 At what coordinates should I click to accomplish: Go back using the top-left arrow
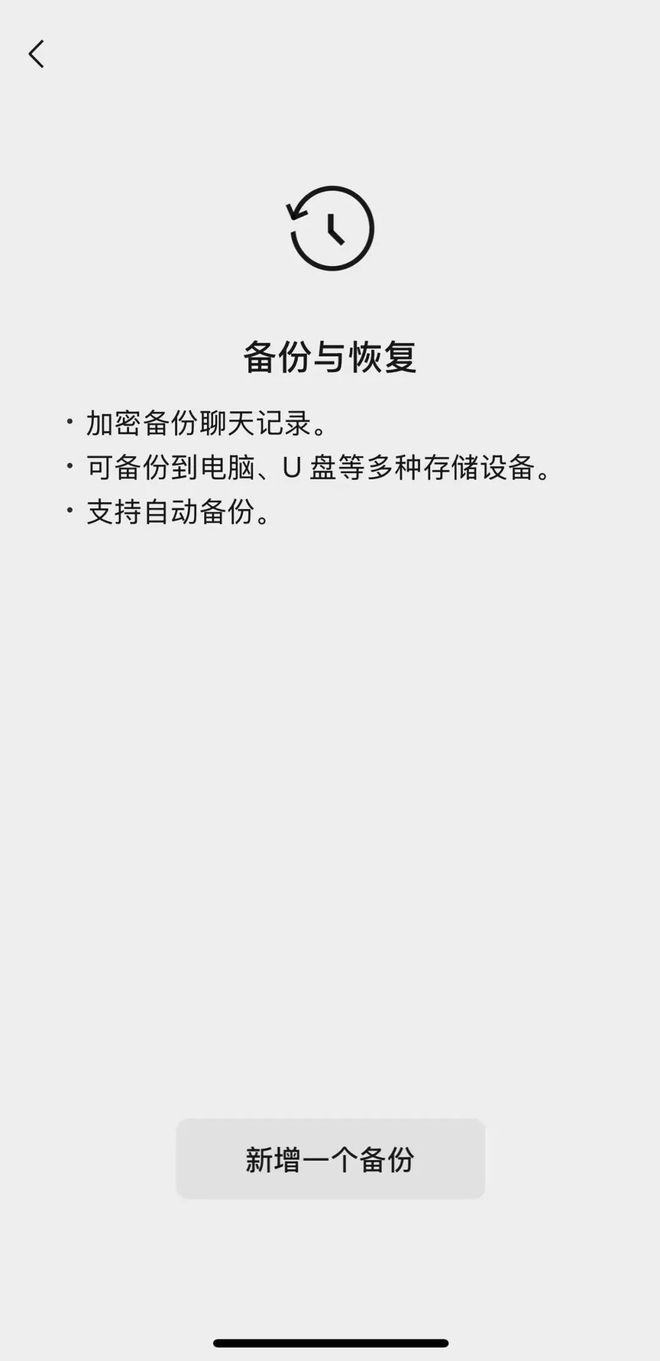point(36,54)
